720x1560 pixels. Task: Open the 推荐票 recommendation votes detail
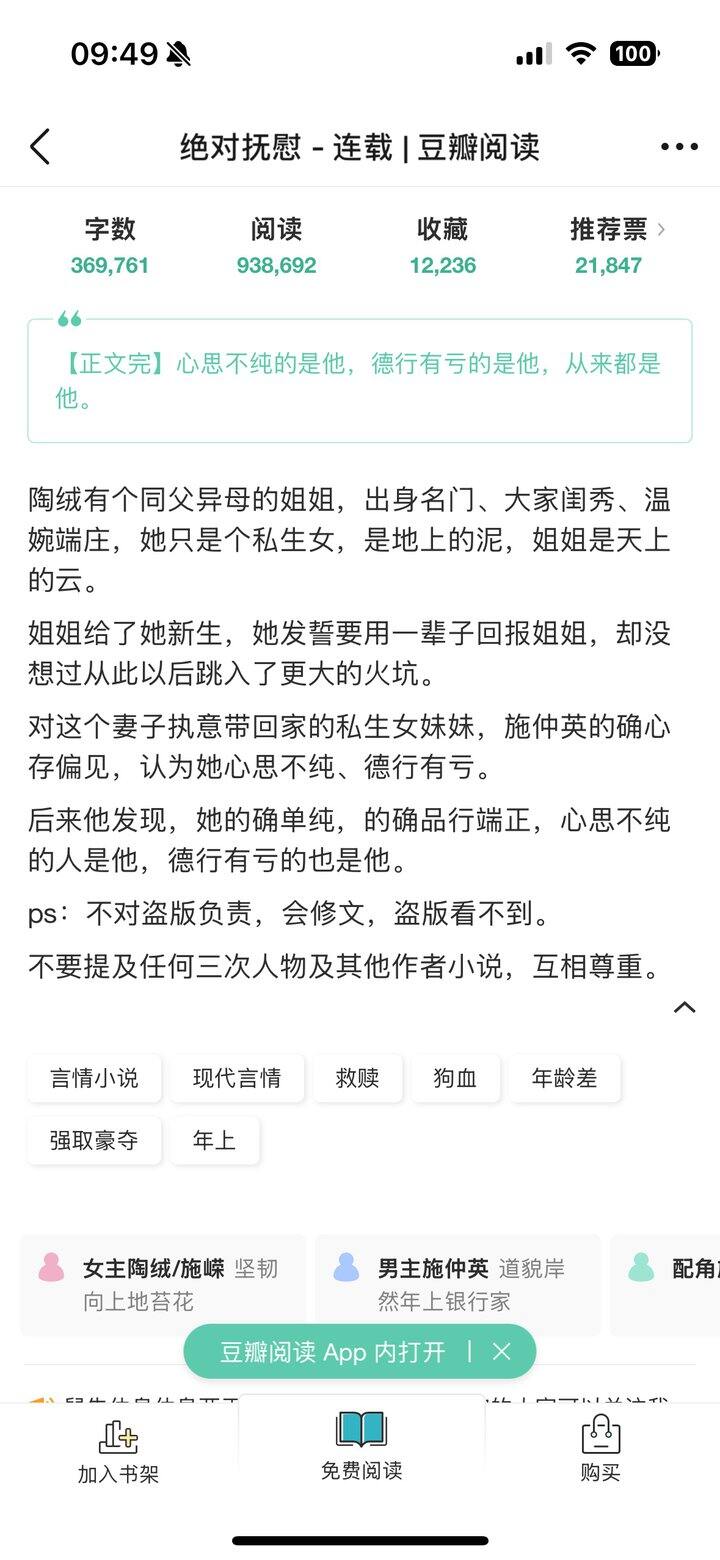click(617, 246)
